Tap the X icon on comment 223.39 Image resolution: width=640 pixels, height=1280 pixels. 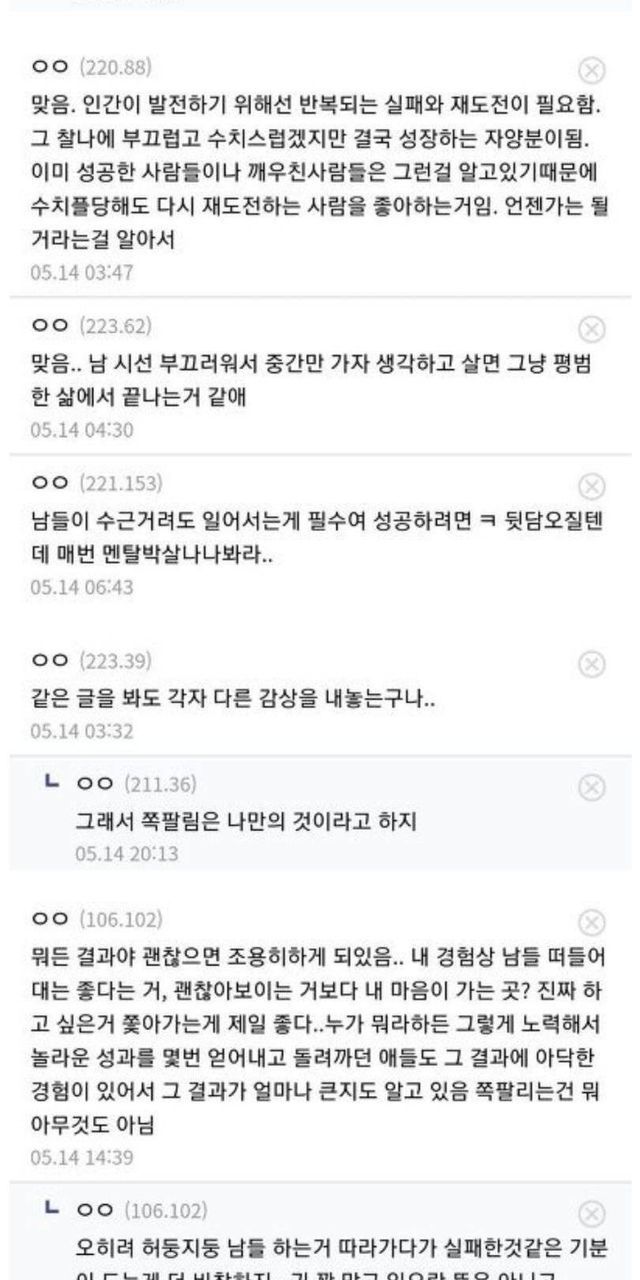click(592, 664)
